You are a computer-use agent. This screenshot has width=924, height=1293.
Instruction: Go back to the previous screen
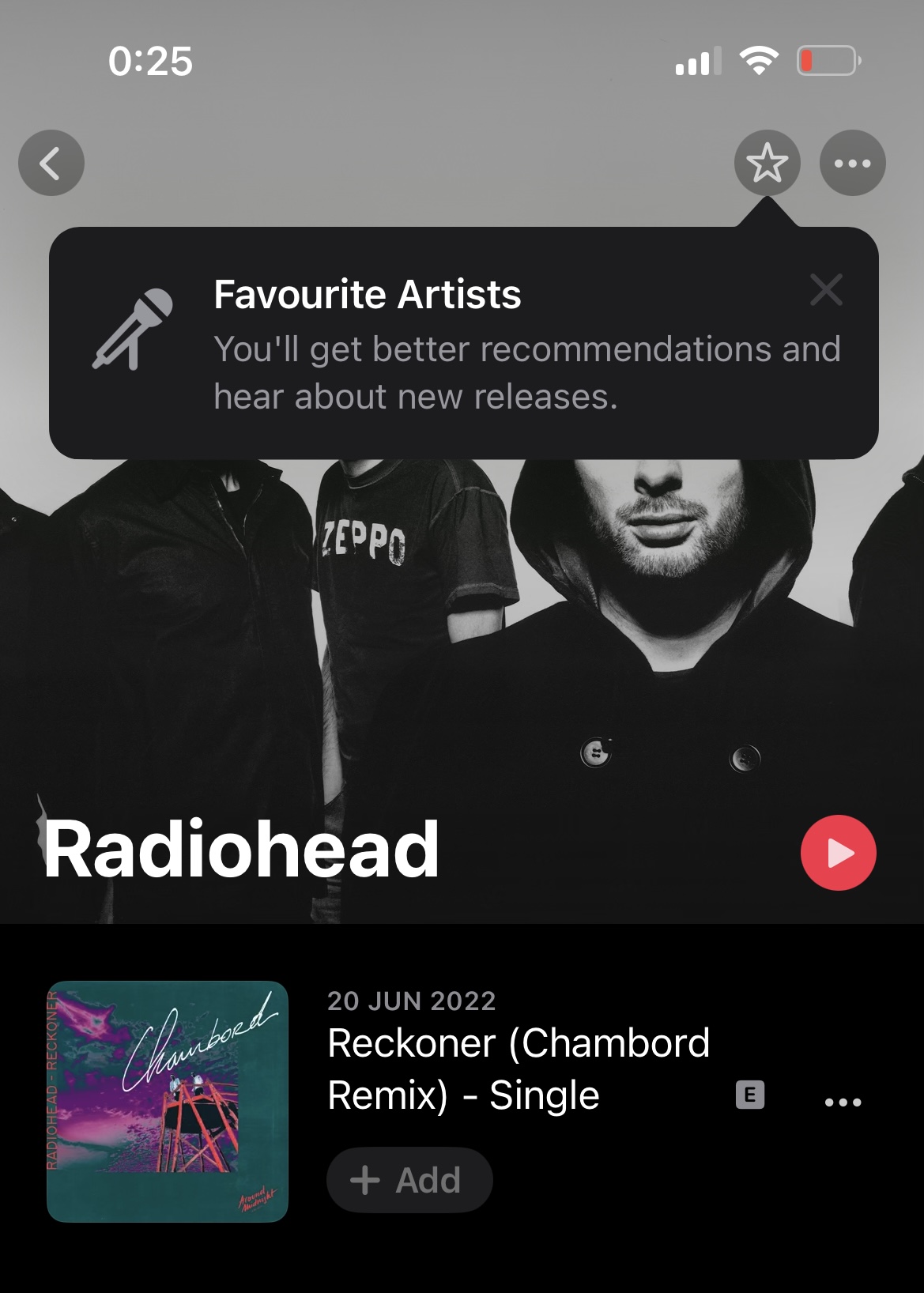click(x=51, y=164)
